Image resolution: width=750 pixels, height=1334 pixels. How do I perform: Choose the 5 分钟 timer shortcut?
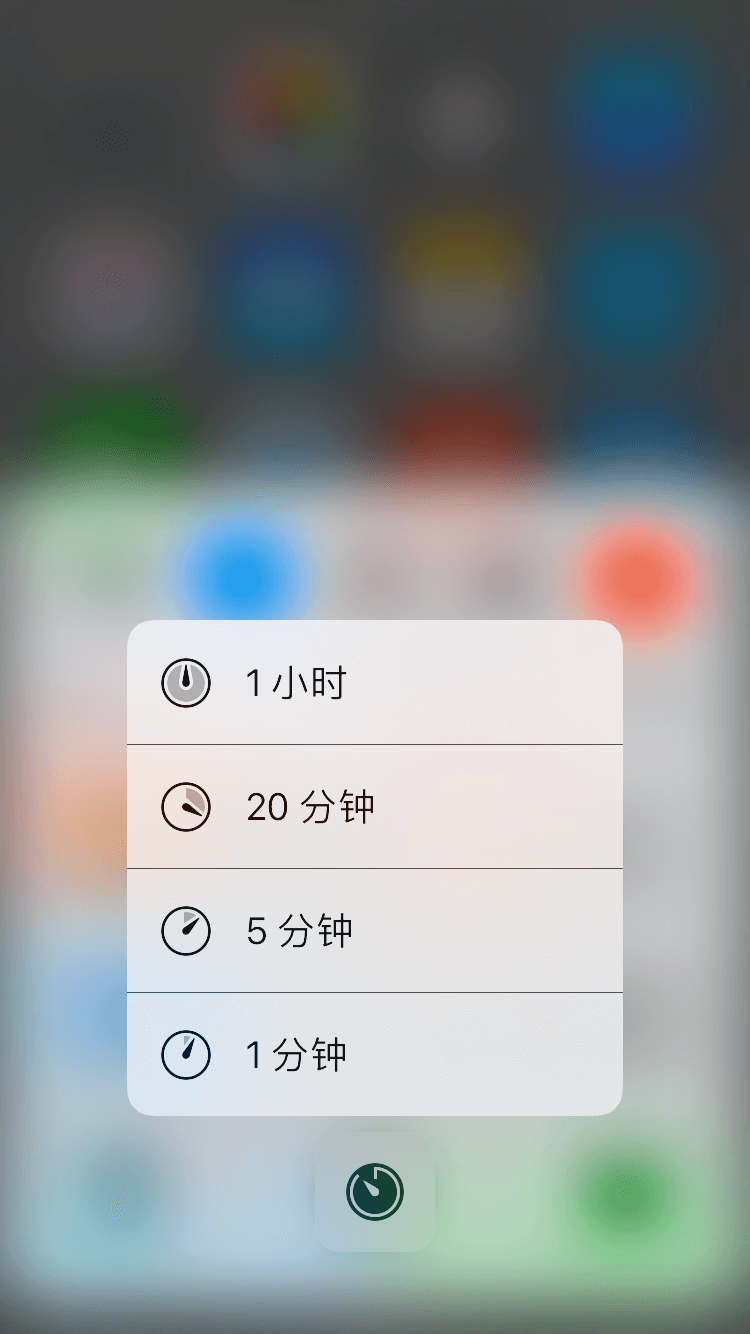375,931
